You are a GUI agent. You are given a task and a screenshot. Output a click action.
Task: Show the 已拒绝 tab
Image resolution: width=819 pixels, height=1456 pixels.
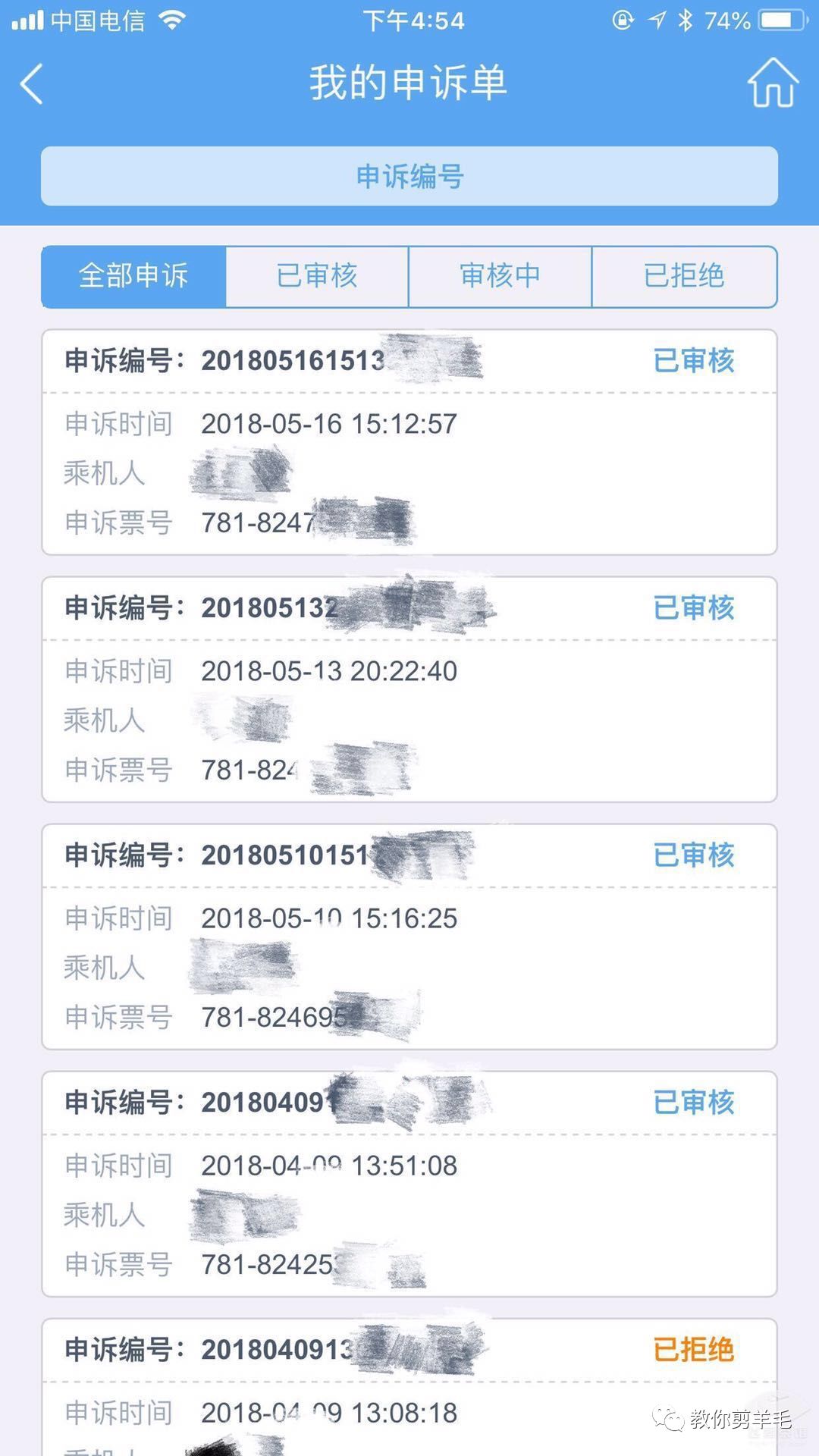pos(684,276)
